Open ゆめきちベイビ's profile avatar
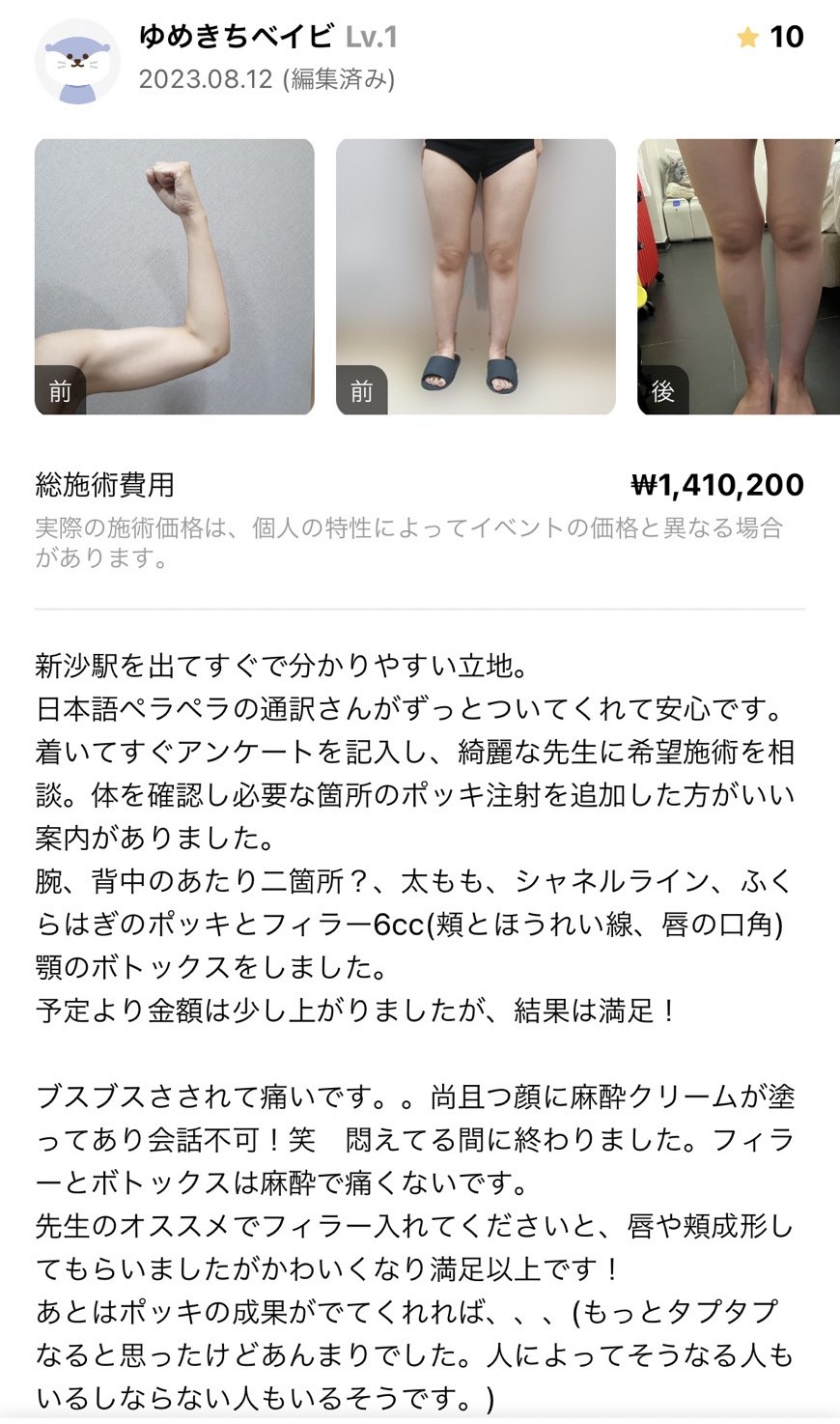The width and height of the screenshot is (840, 1424). tap(77, 62)
